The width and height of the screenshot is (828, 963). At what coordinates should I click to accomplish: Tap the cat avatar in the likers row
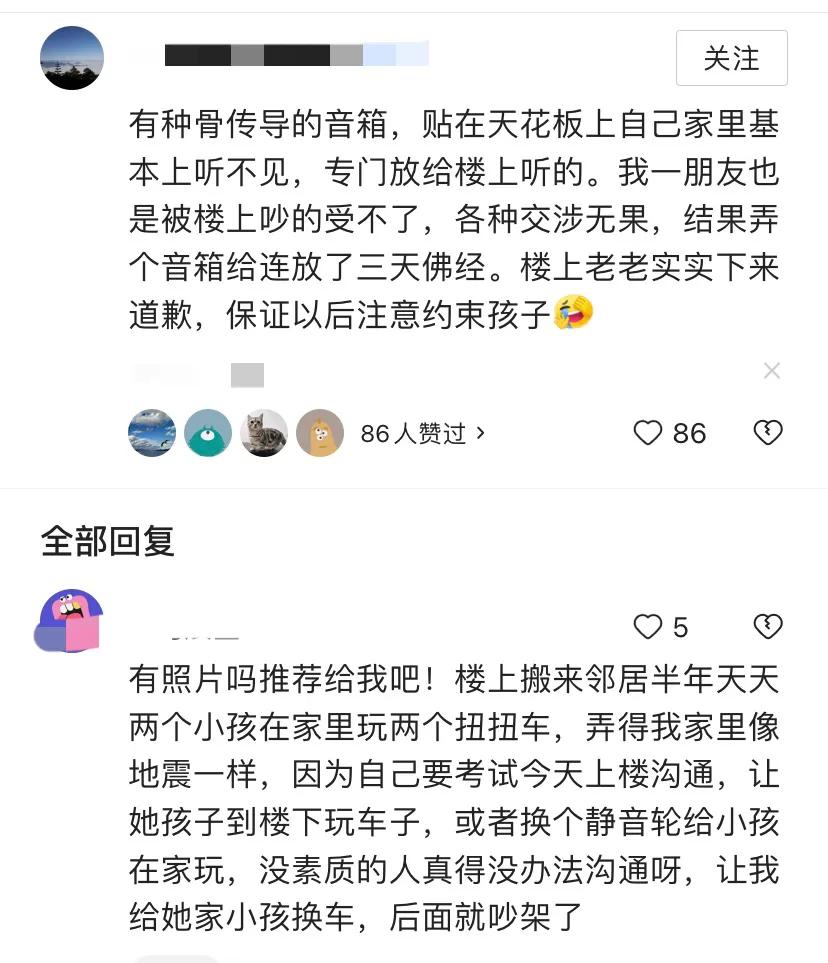click(264, 433)
